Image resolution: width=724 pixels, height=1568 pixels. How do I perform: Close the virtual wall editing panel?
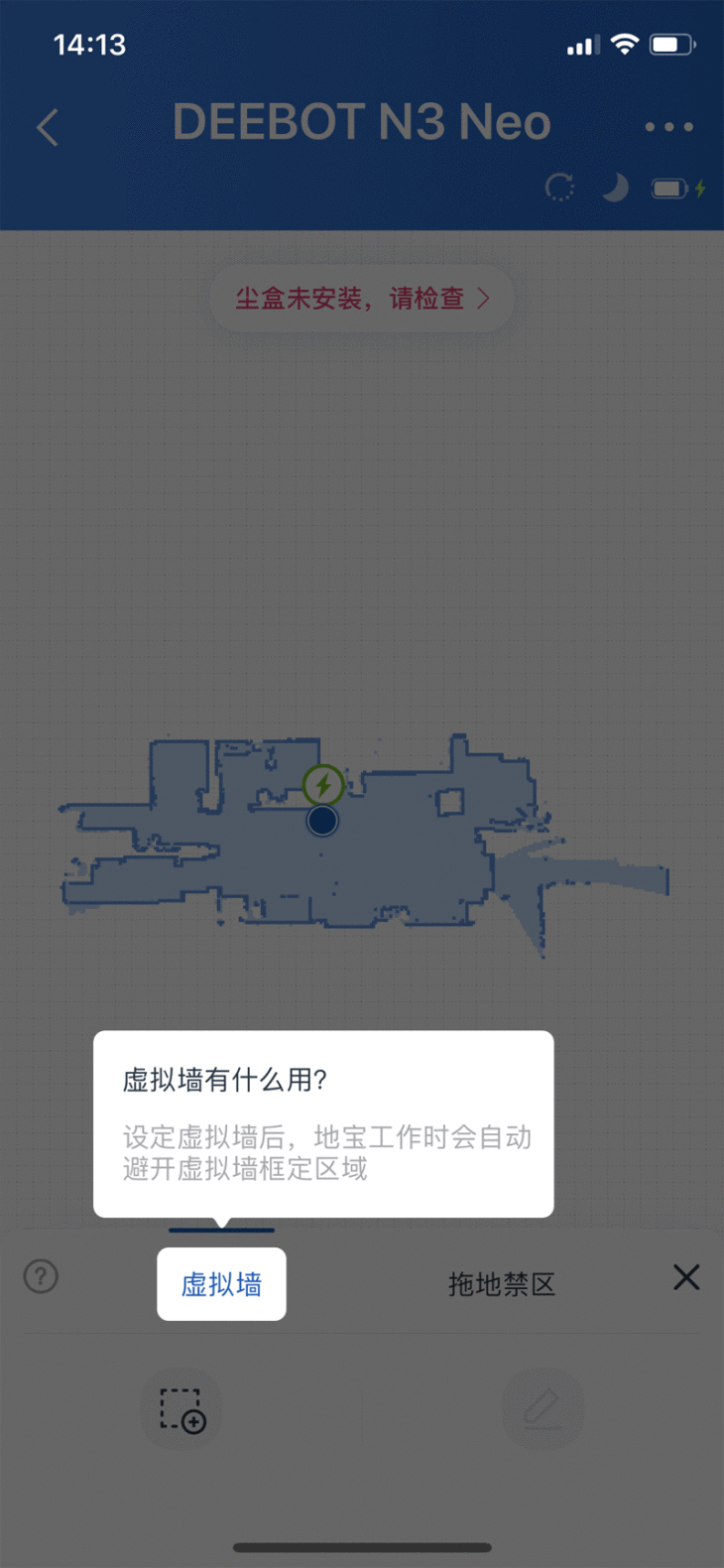pos(686,1277)
